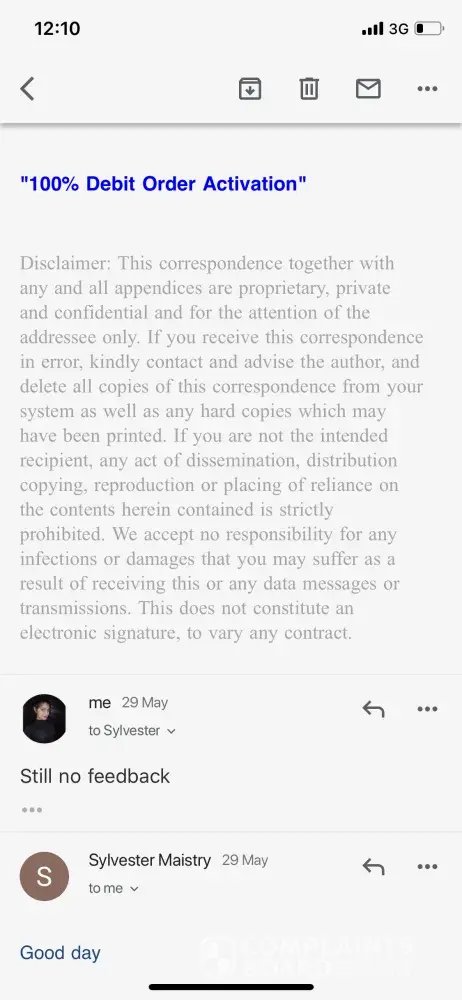Expand recipient details for 'to me'
Viewport: 462px width, 1000px height.
pyautogui.click(x=114, y=888)
